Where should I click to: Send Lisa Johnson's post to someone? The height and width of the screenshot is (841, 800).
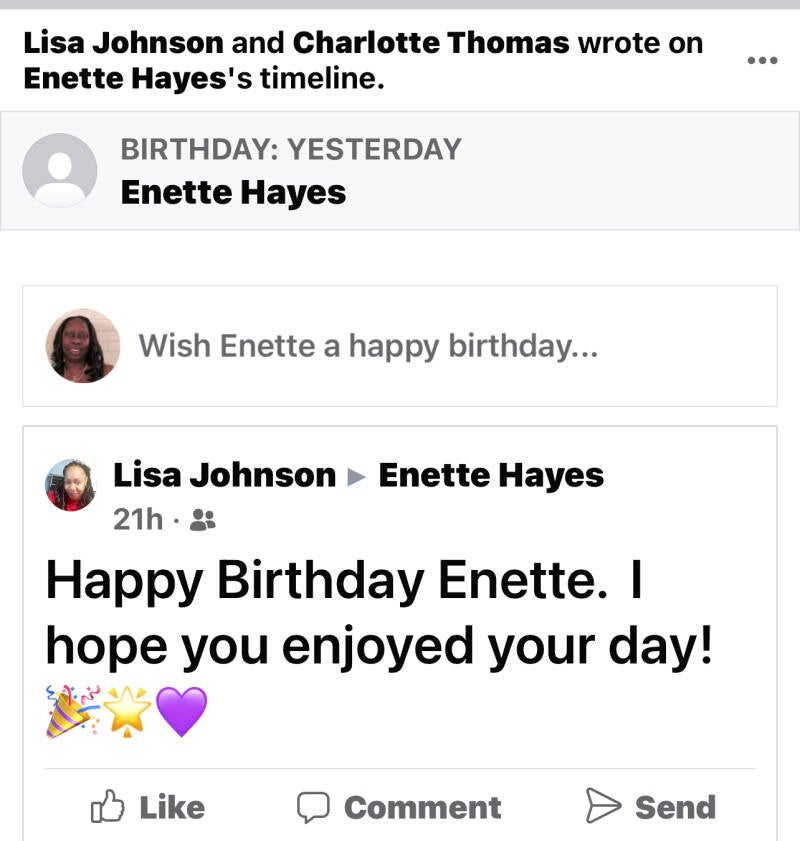click(651, 807)
